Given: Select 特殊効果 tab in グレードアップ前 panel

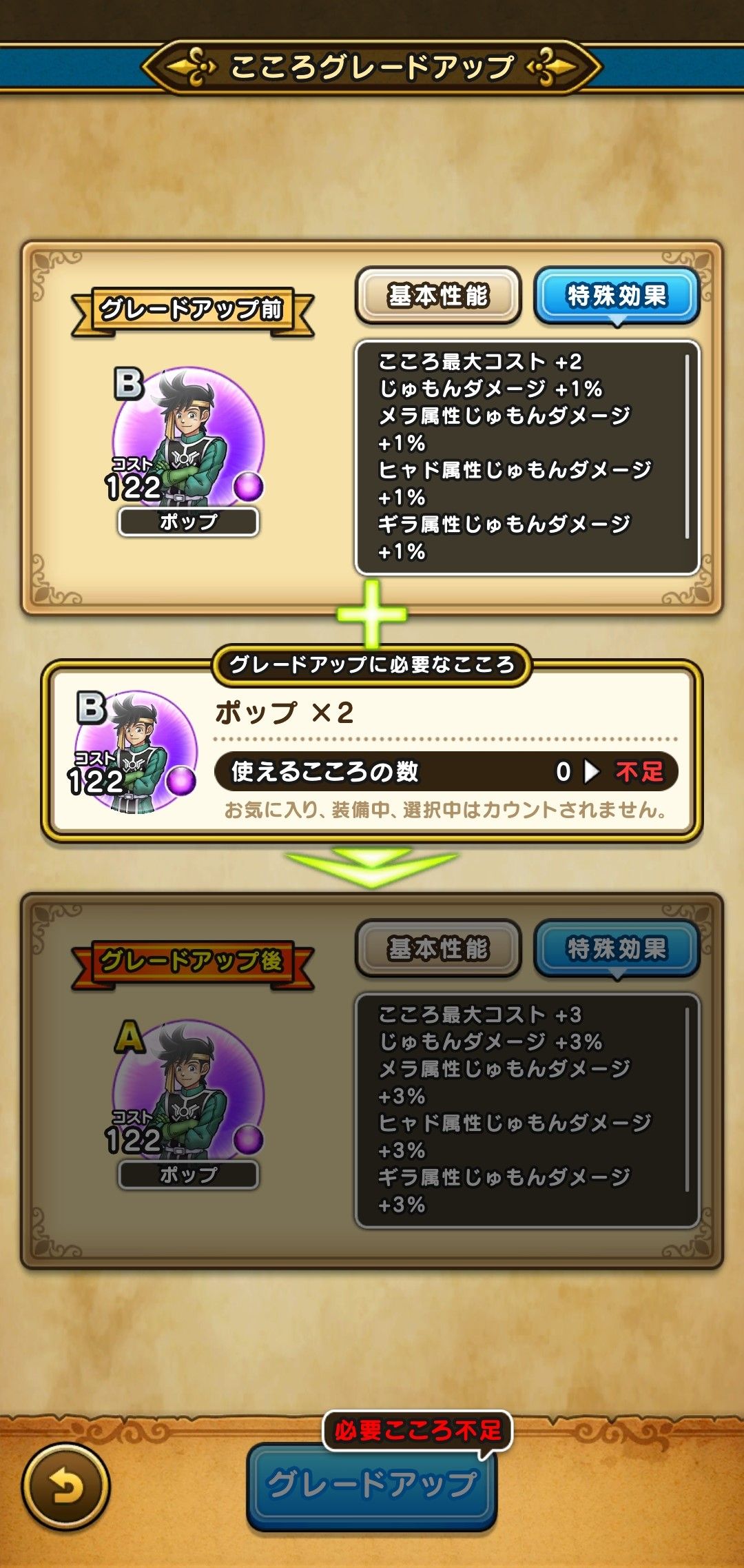Looking at the screenshot, I should (617, 296).
